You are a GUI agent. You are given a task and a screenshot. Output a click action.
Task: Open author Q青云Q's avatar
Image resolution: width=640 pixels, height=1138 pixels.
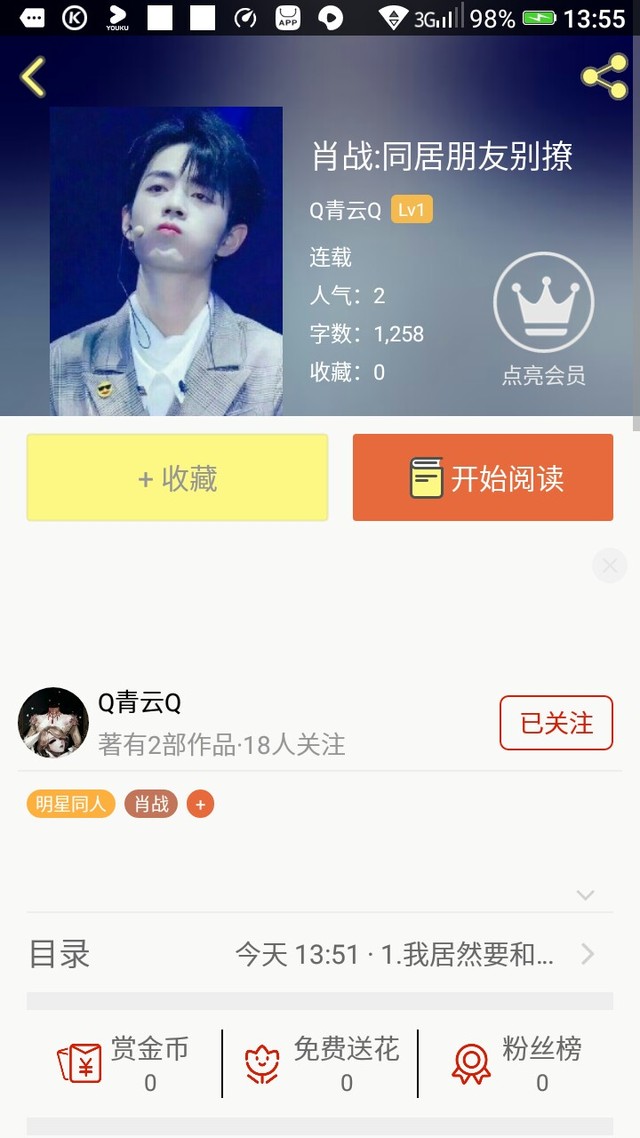53,722
